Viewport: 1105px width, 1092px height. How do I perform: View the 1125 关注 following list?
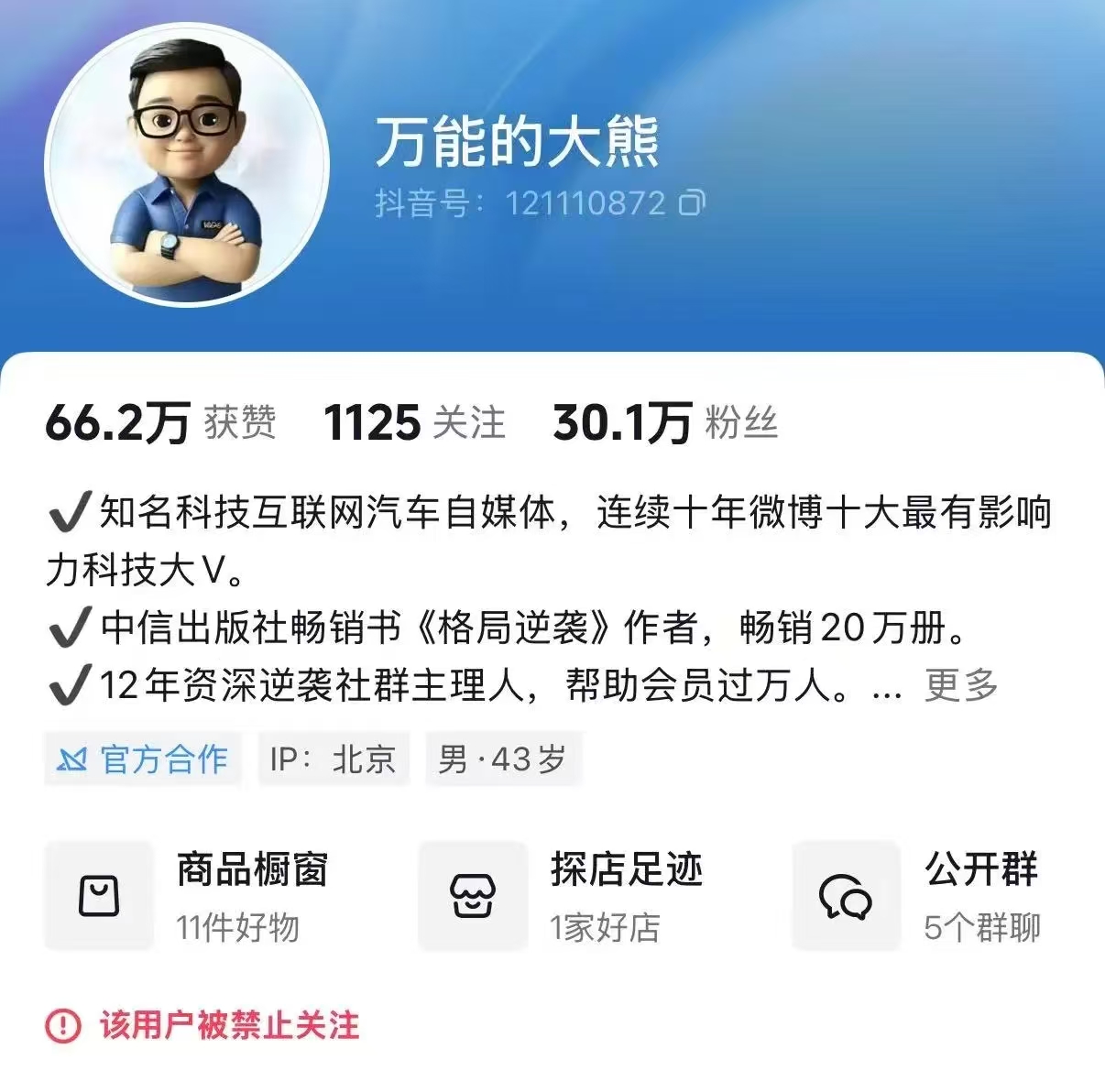point(414,422)
